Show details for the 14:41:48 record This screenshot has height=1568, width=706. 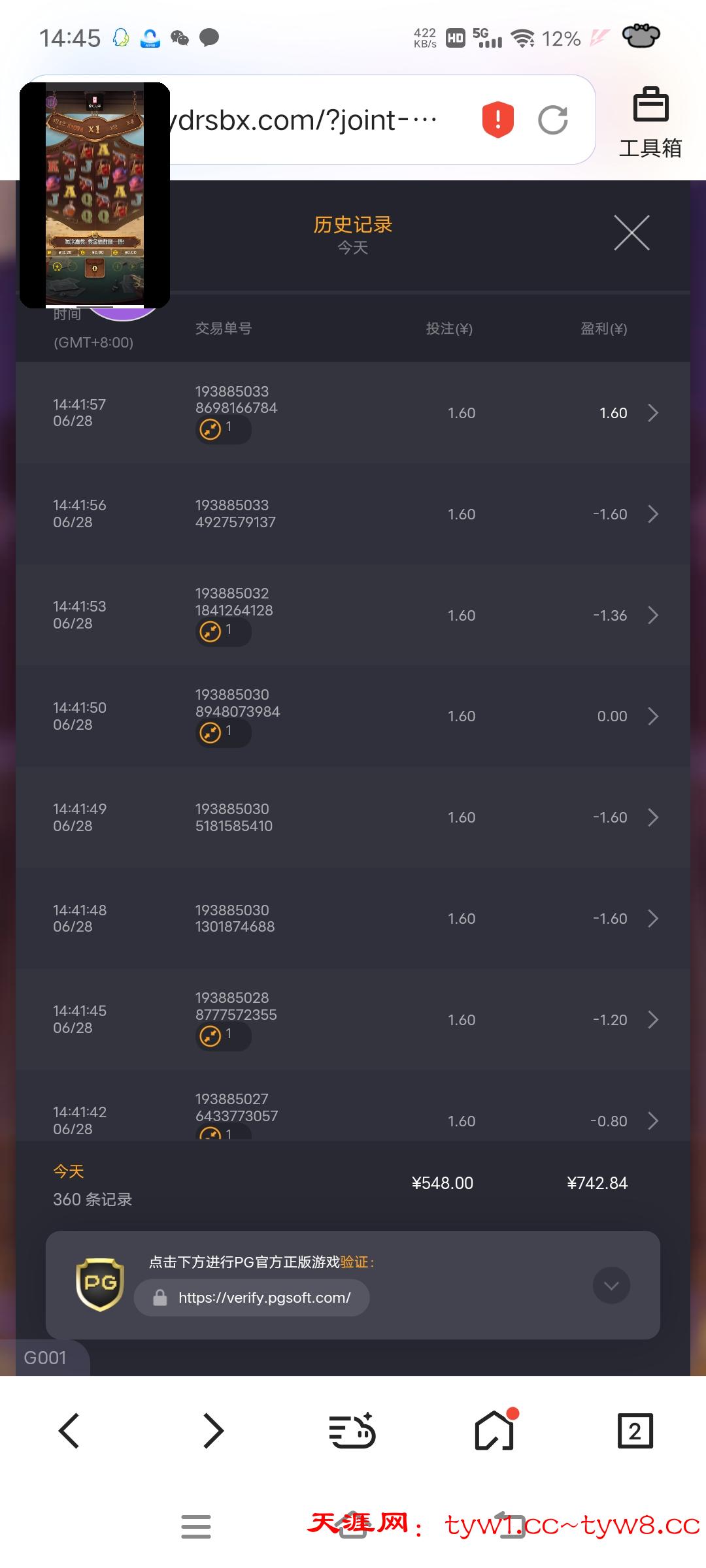click(652, 919)
